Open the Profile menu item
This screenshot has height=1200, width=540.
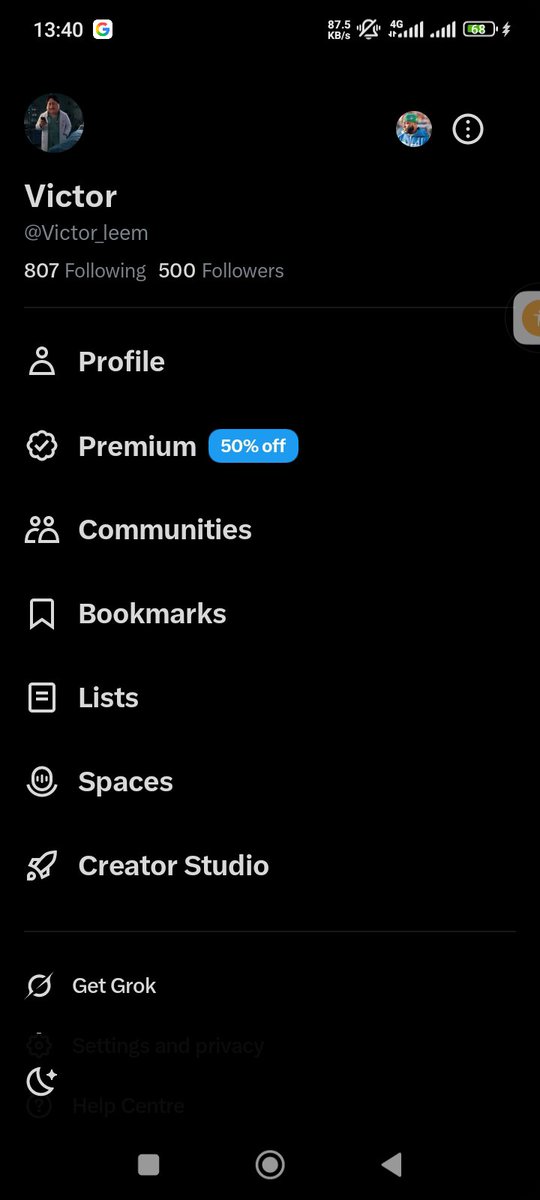[x=270, y=362]
